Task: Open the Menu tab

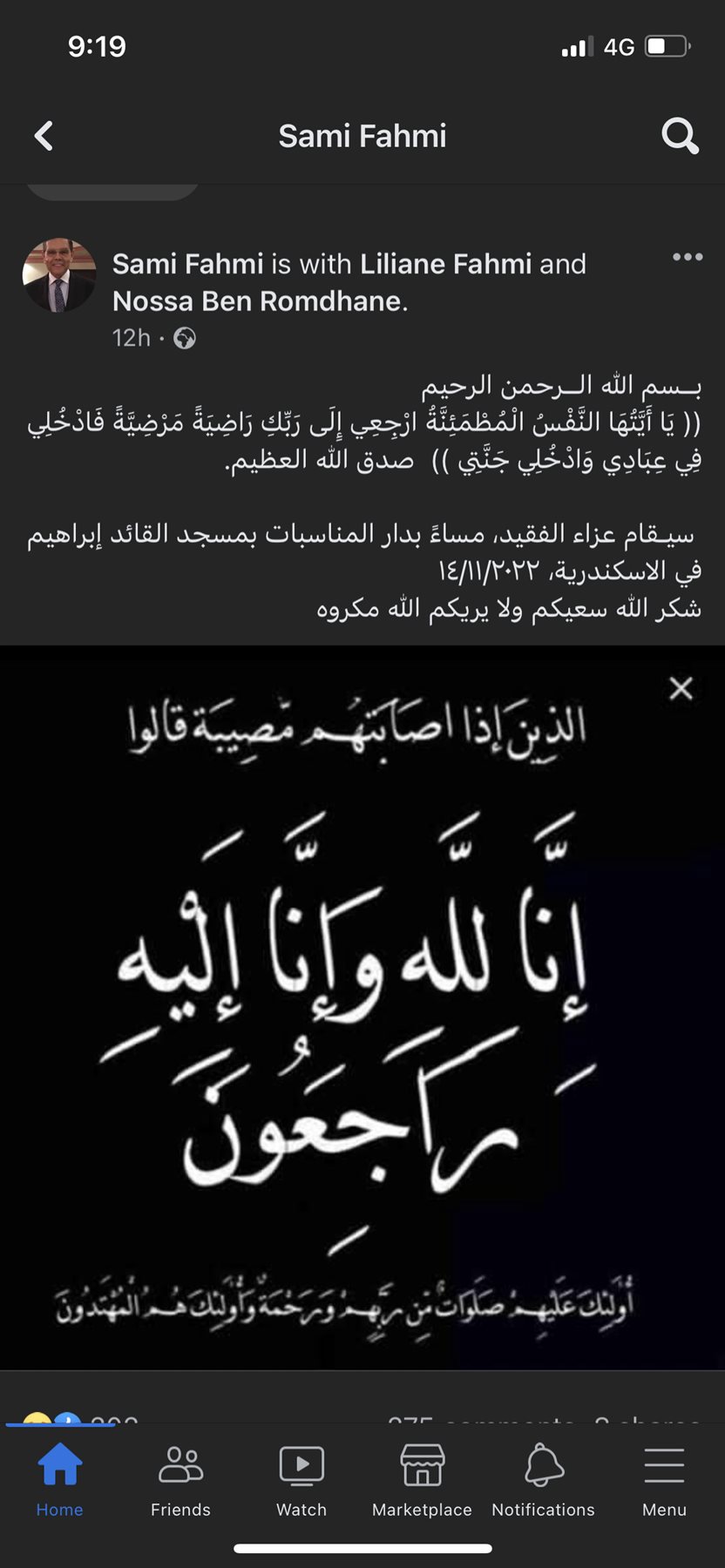Action: coord(664,1480)
